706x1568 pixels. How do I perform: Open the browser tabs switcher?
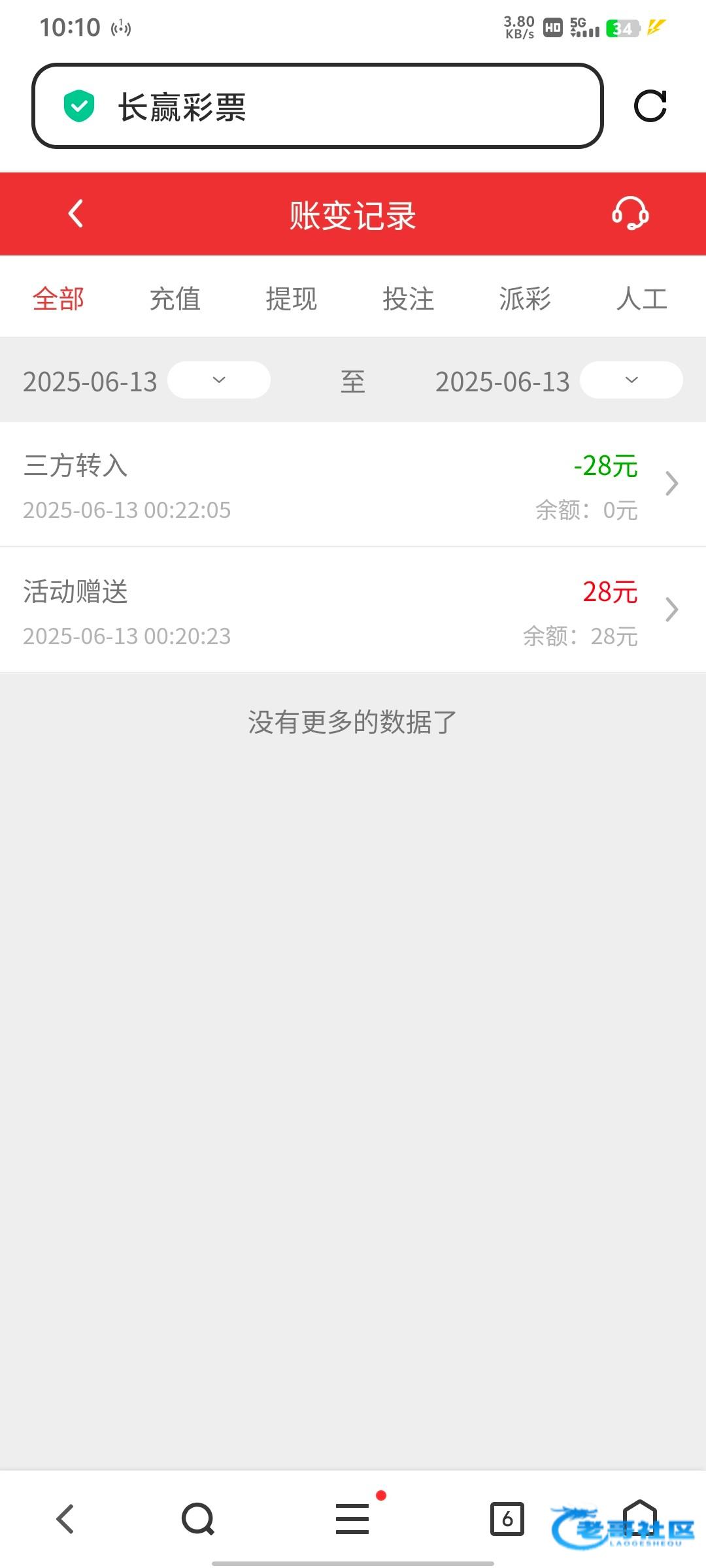pos(507,1519)
